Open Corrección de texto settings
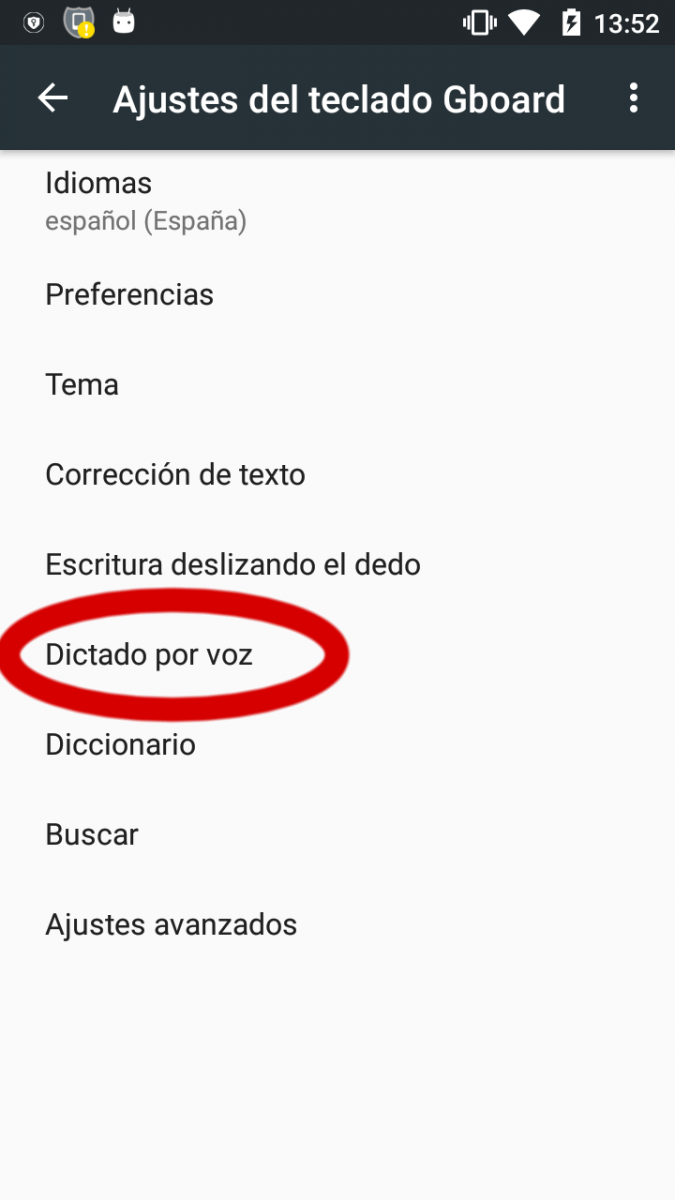Viewport: 675px width, 1200px height. point(175,475)
